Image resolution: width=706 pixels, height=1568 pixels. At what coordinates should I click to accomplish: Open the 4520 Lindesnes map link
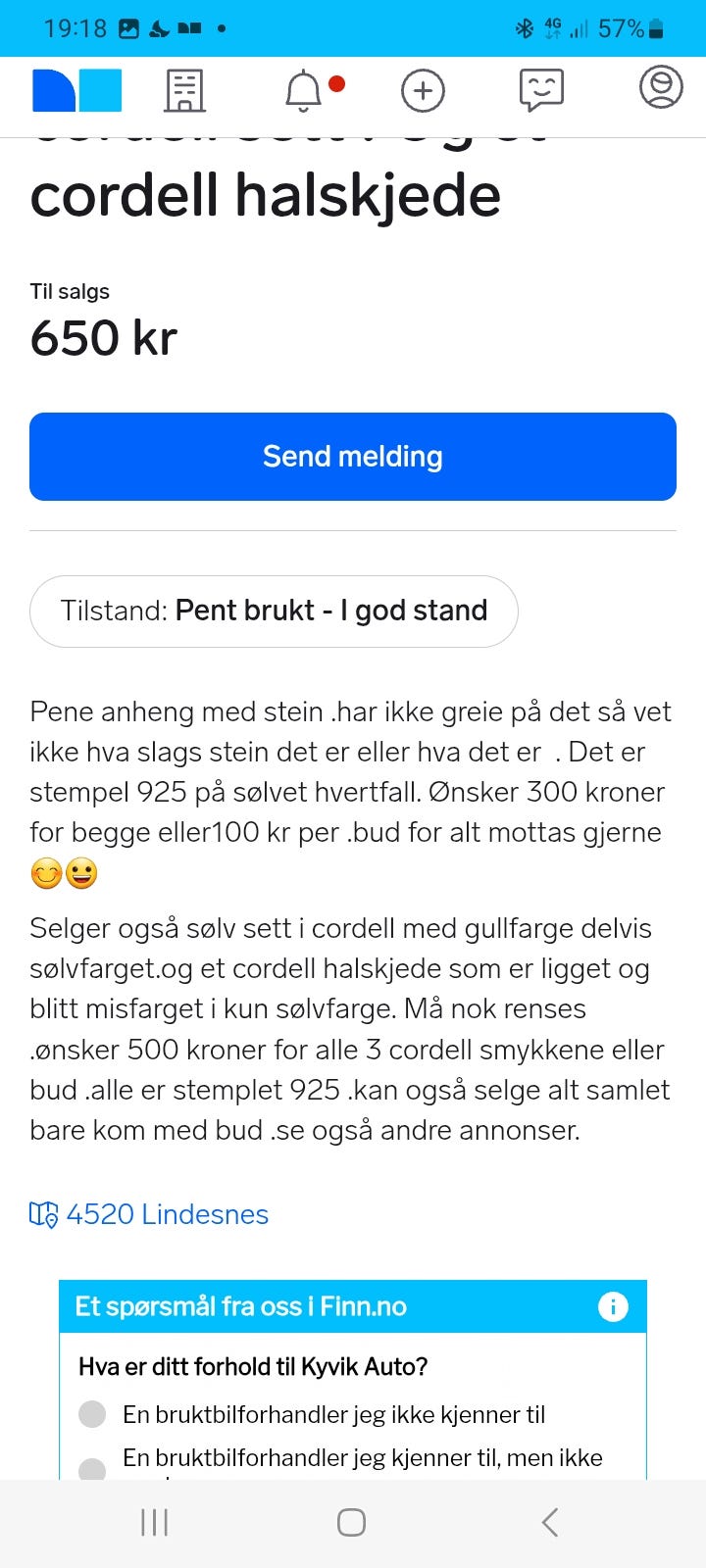(149, 1214)
